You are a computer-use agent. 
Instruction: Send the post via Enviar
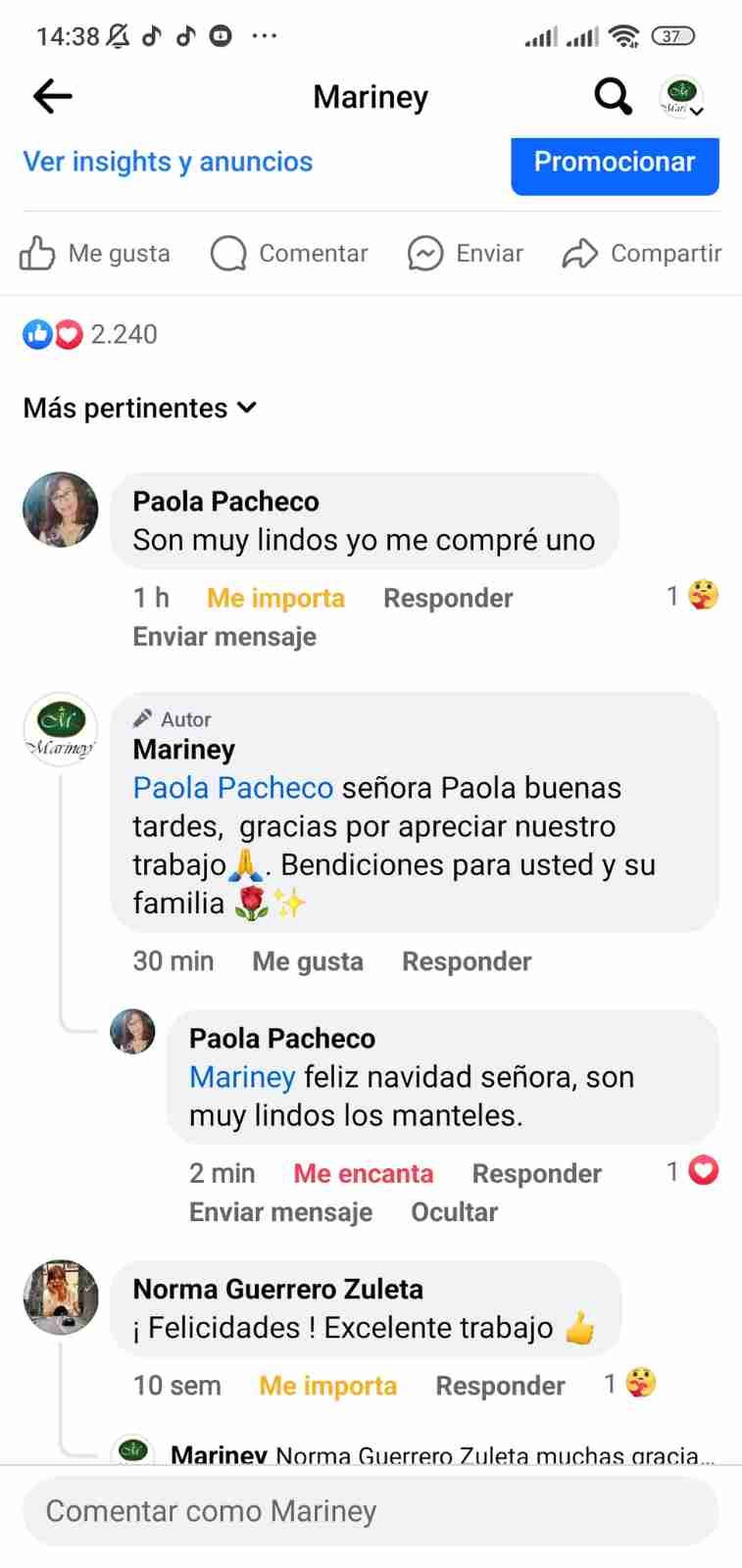click(x=466, y=254)
